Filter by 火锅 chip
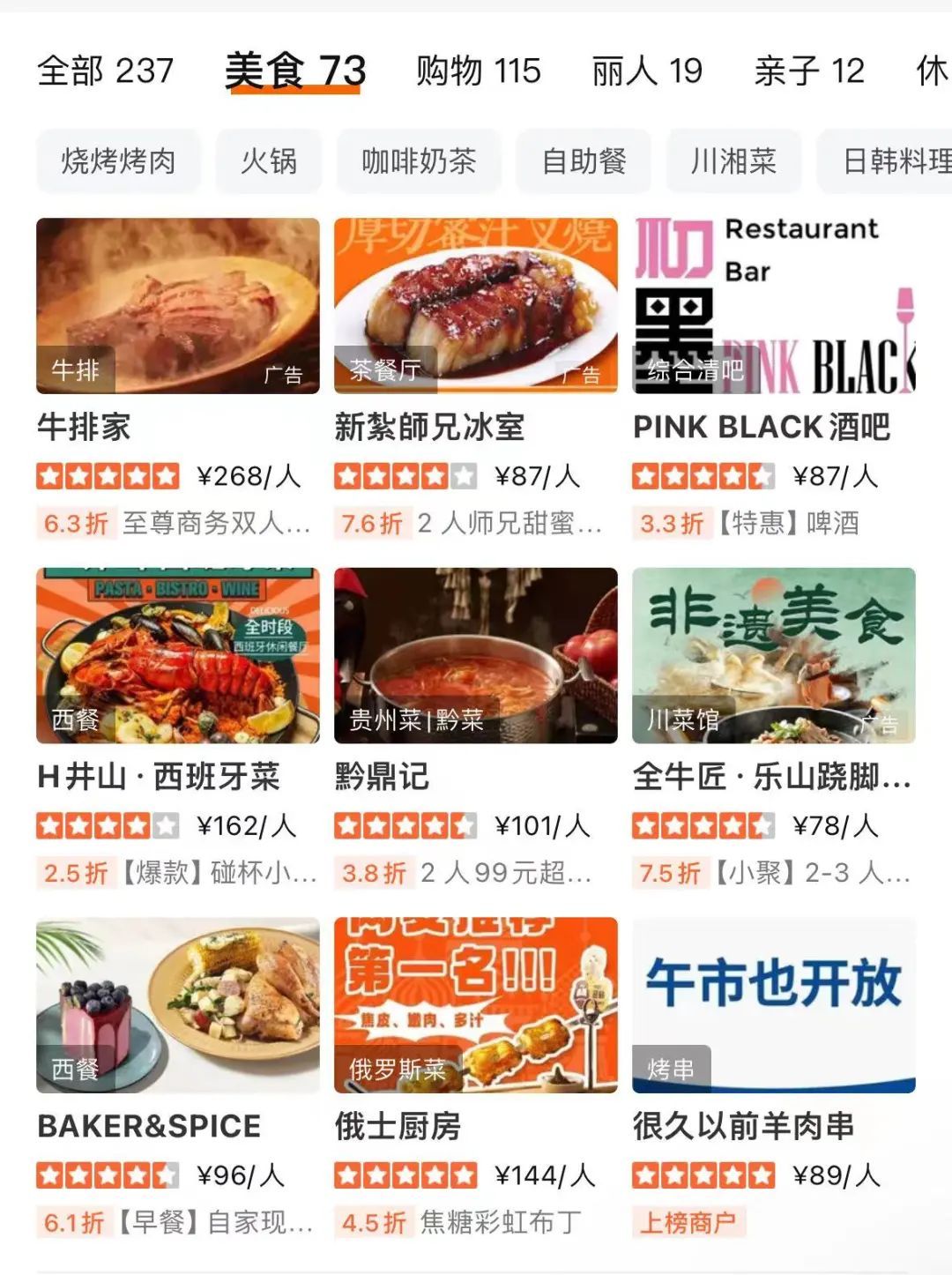952x1275 pixels. coord(269,161)
